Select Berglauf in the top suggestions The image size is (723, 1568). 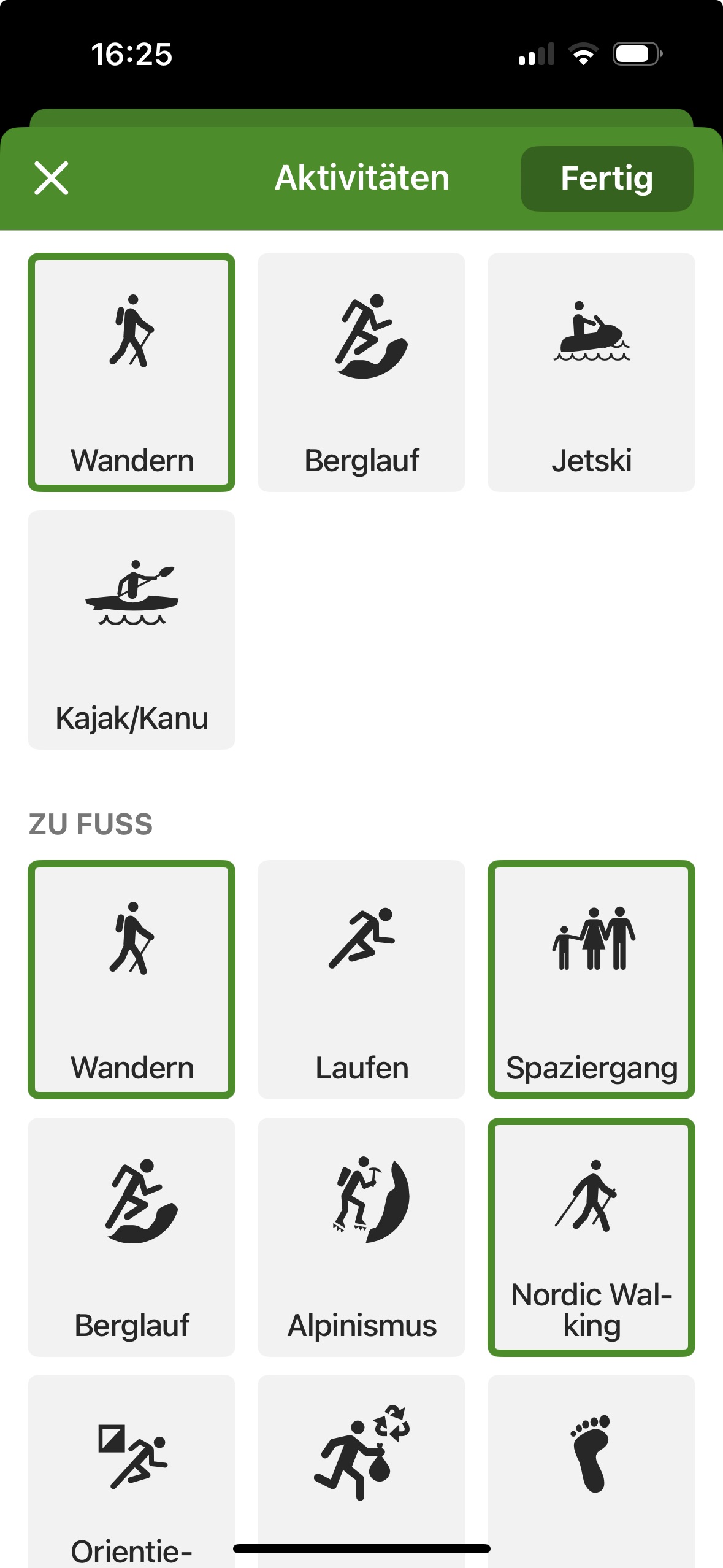coord(361,372)
